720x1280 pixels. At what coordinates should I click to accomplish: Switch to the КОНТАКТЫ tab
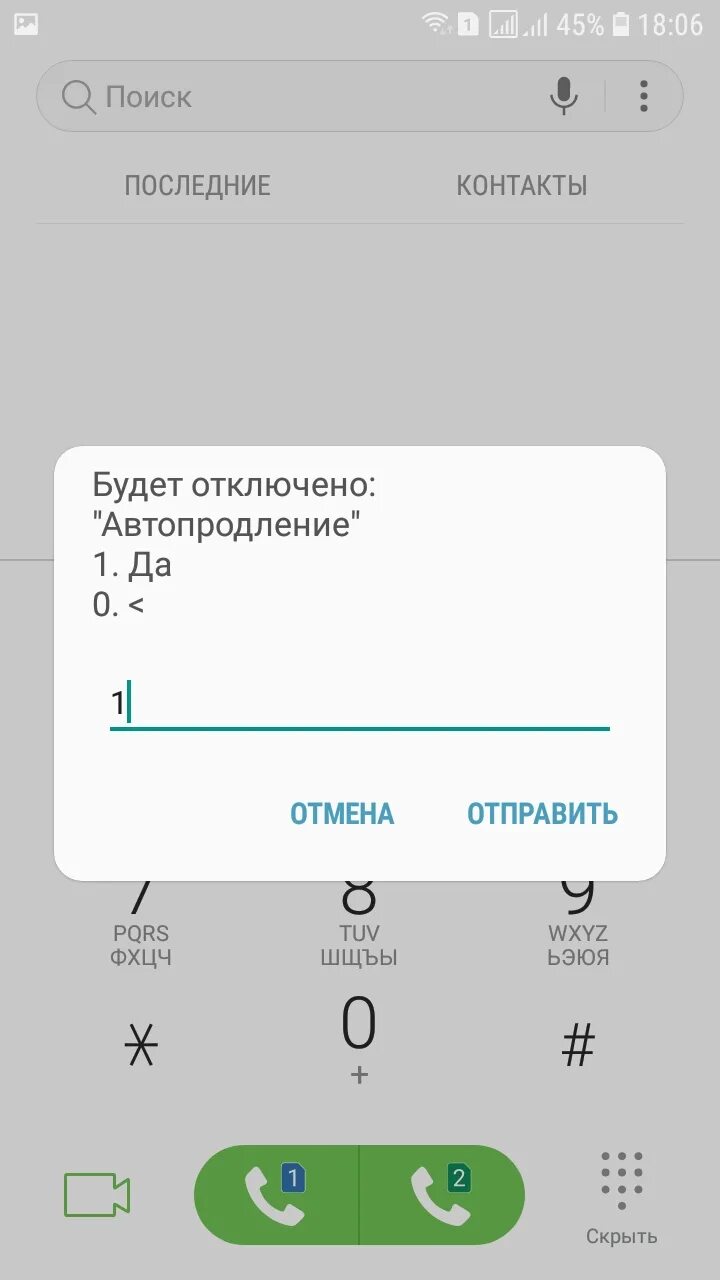tap(522, 185)
